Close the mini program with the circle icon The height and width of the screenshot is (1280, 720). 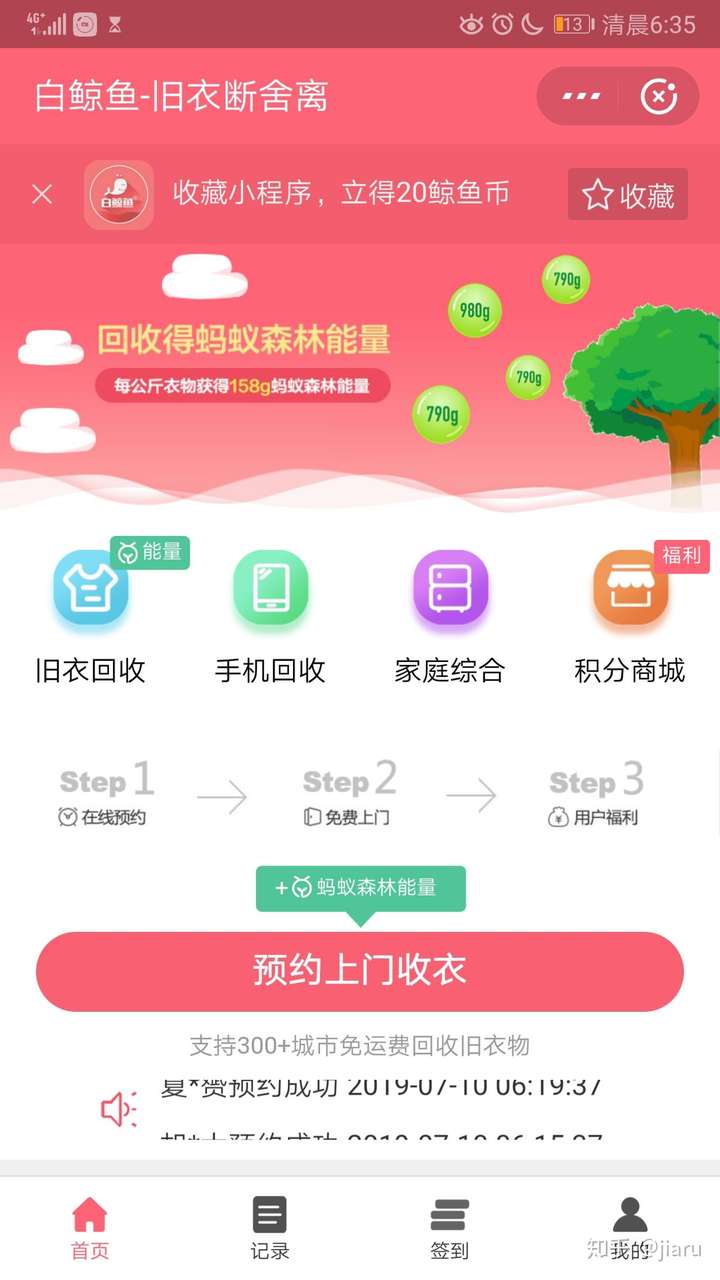click(x=658, y=97)
